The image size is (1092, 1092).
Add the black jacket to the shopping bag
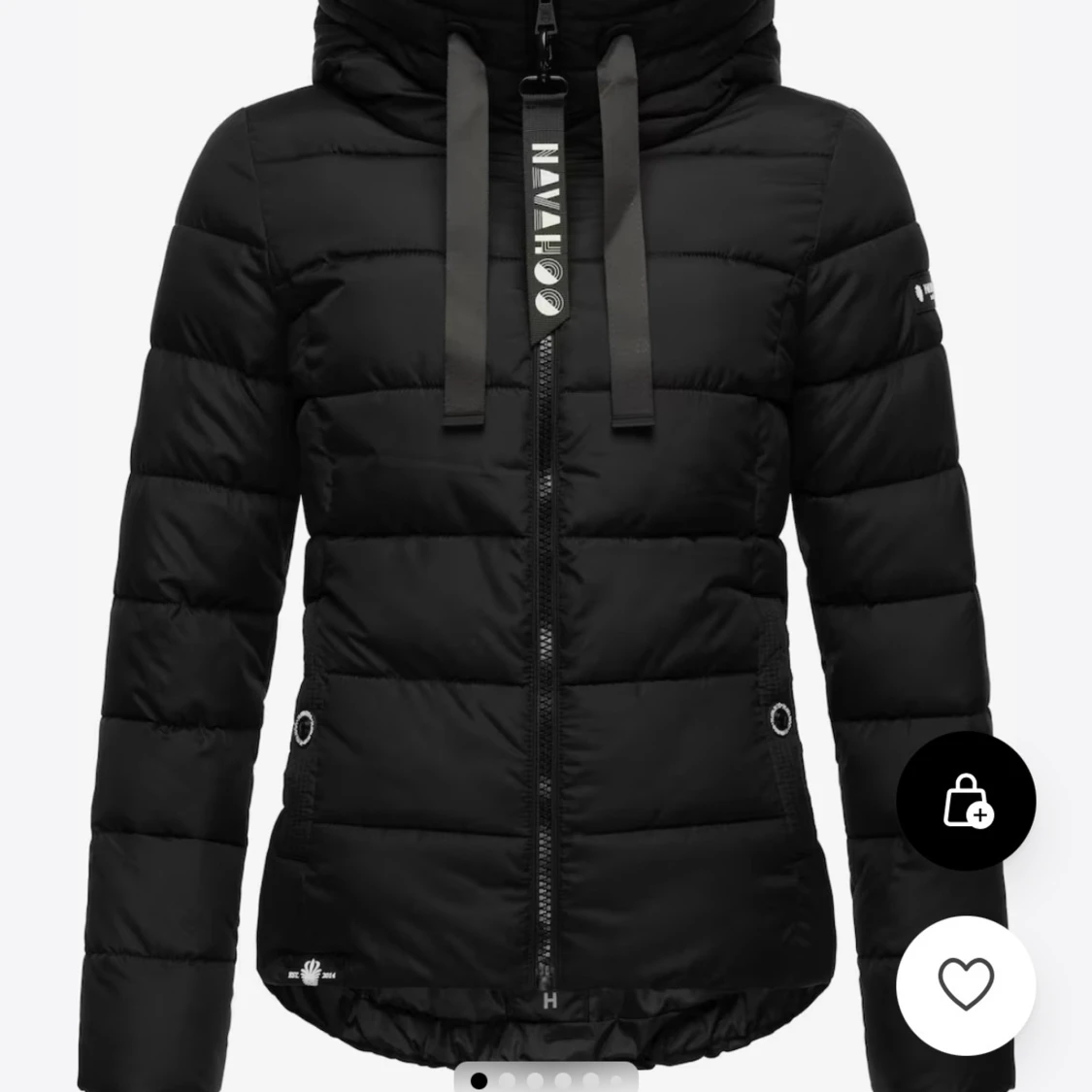tap(966, 801)
